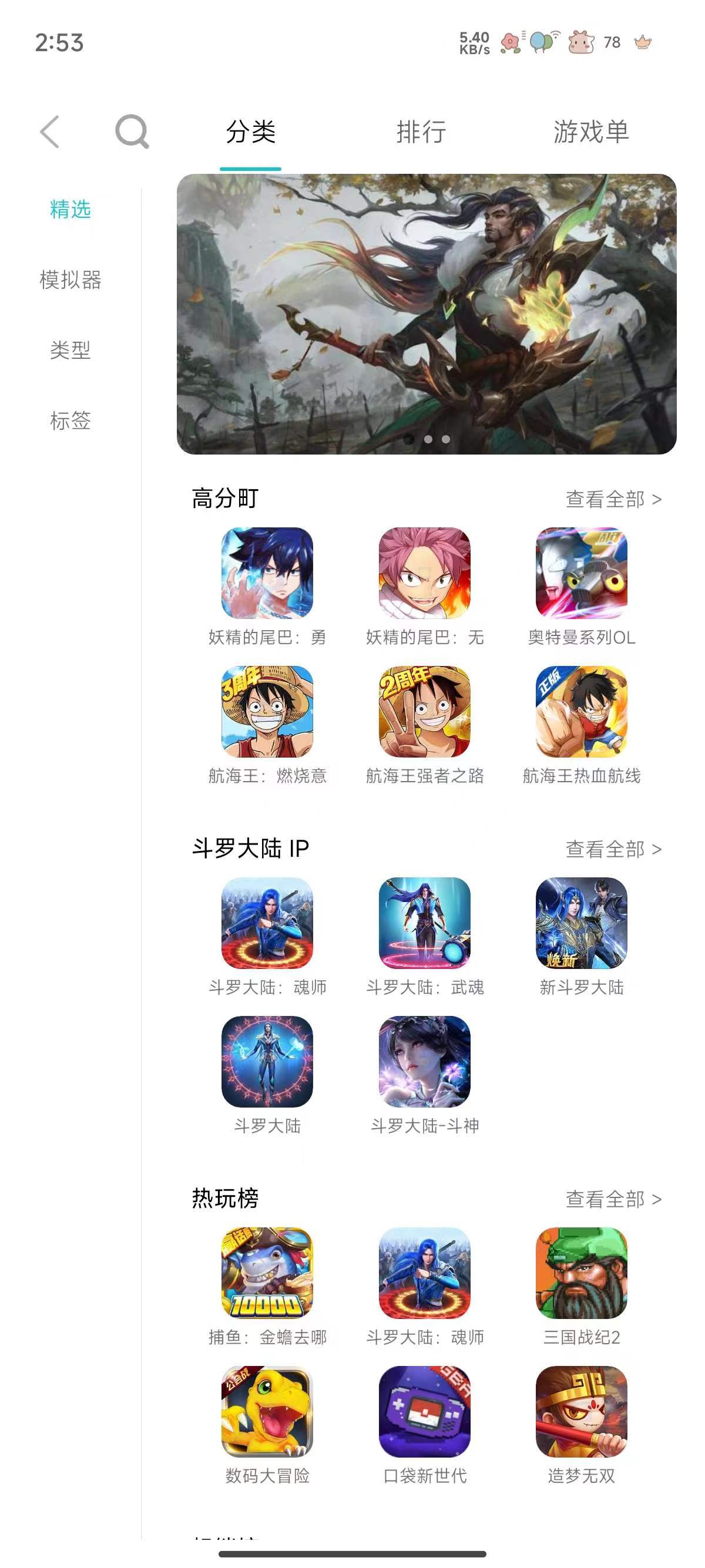The height and width of the screenshot is (1568, 705).
Task: Open 斗罗大陆-斗神 game
Action: (424, 1062)
